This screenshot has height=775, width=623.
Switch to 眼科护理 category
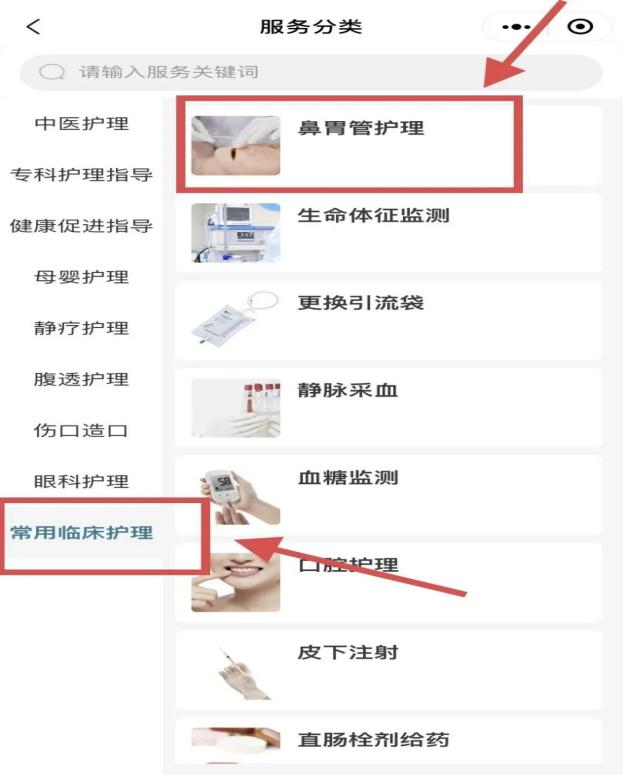(81, 482)
